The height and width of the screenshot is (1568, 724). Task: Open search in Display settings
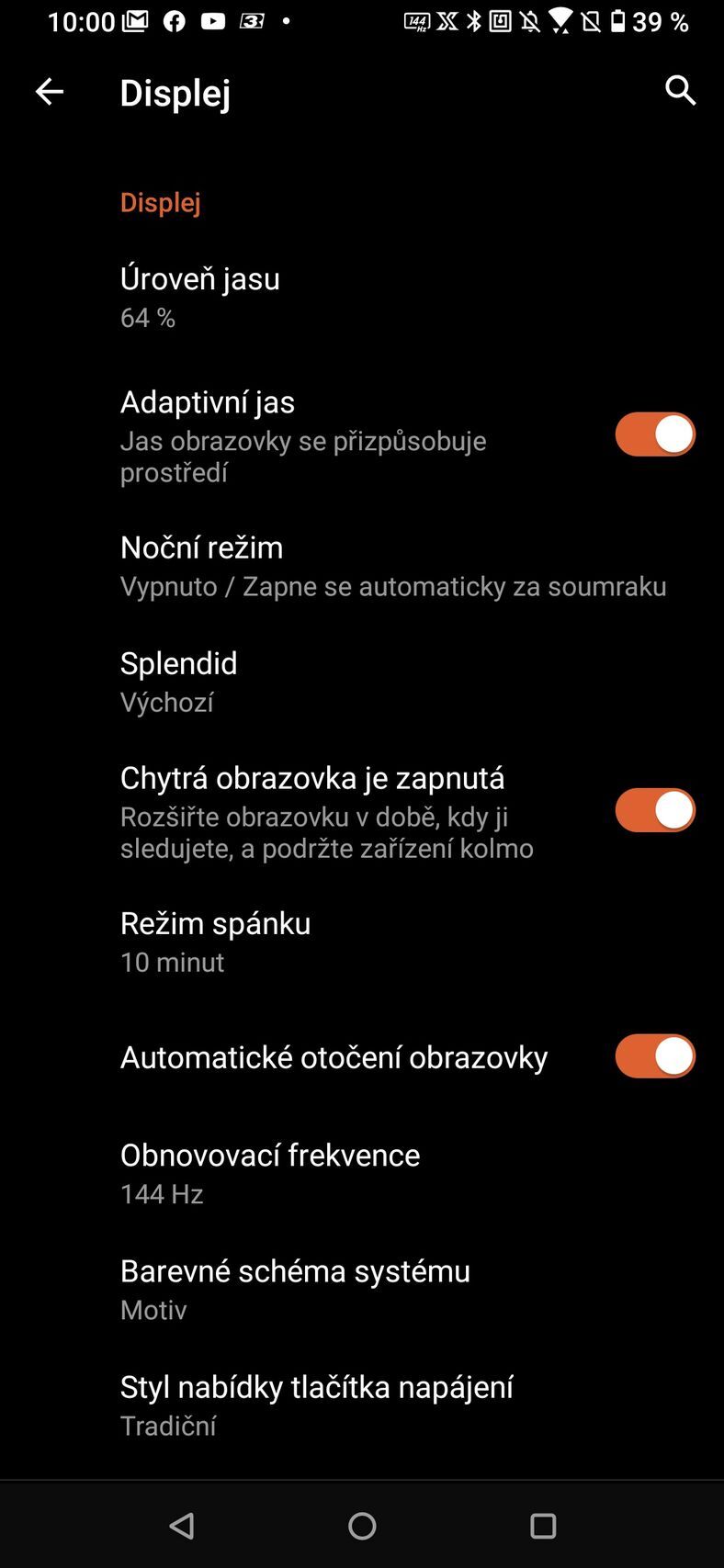[x=680, y=91]
